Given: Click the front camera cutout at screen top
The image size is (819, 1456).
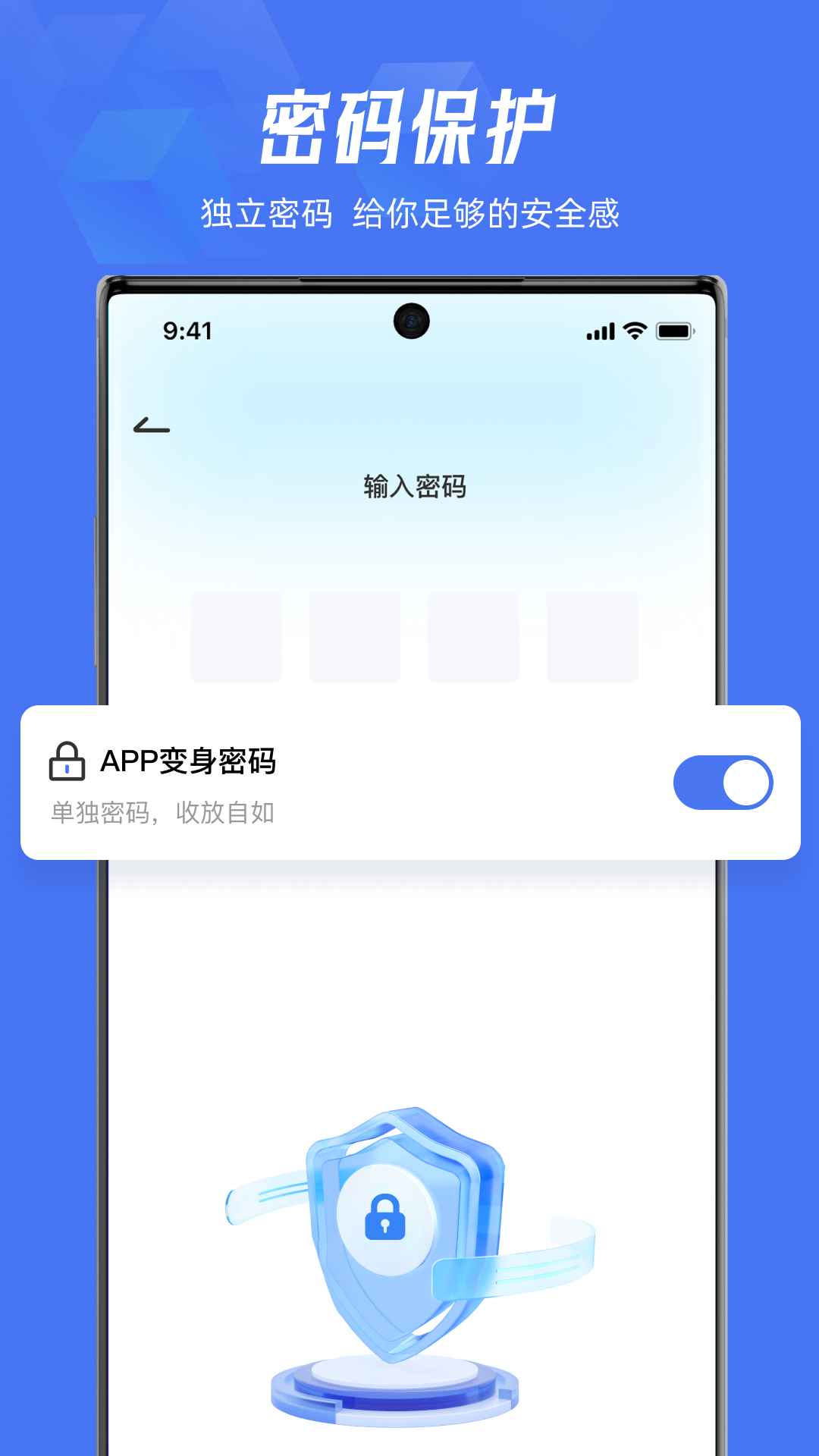Looking at the screenshot, I should [411, 322].
